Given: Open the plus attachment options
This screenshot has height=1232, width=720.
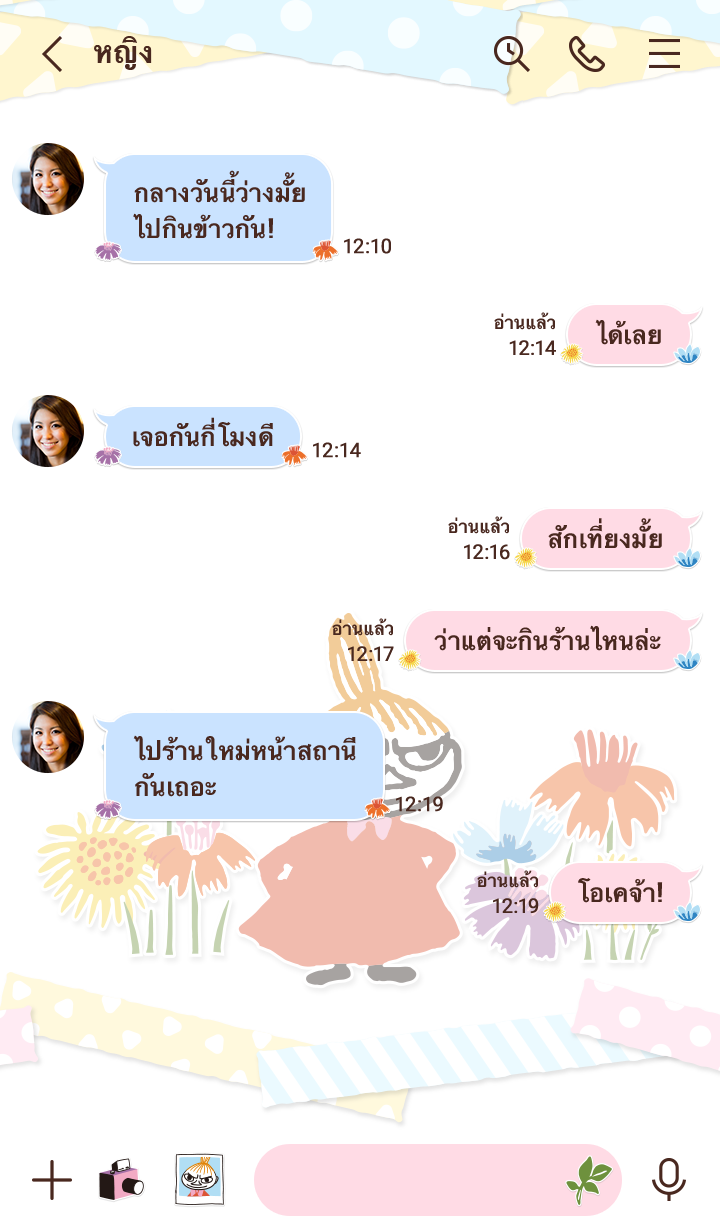Looking at the screenshot, I should [52, 1181].
